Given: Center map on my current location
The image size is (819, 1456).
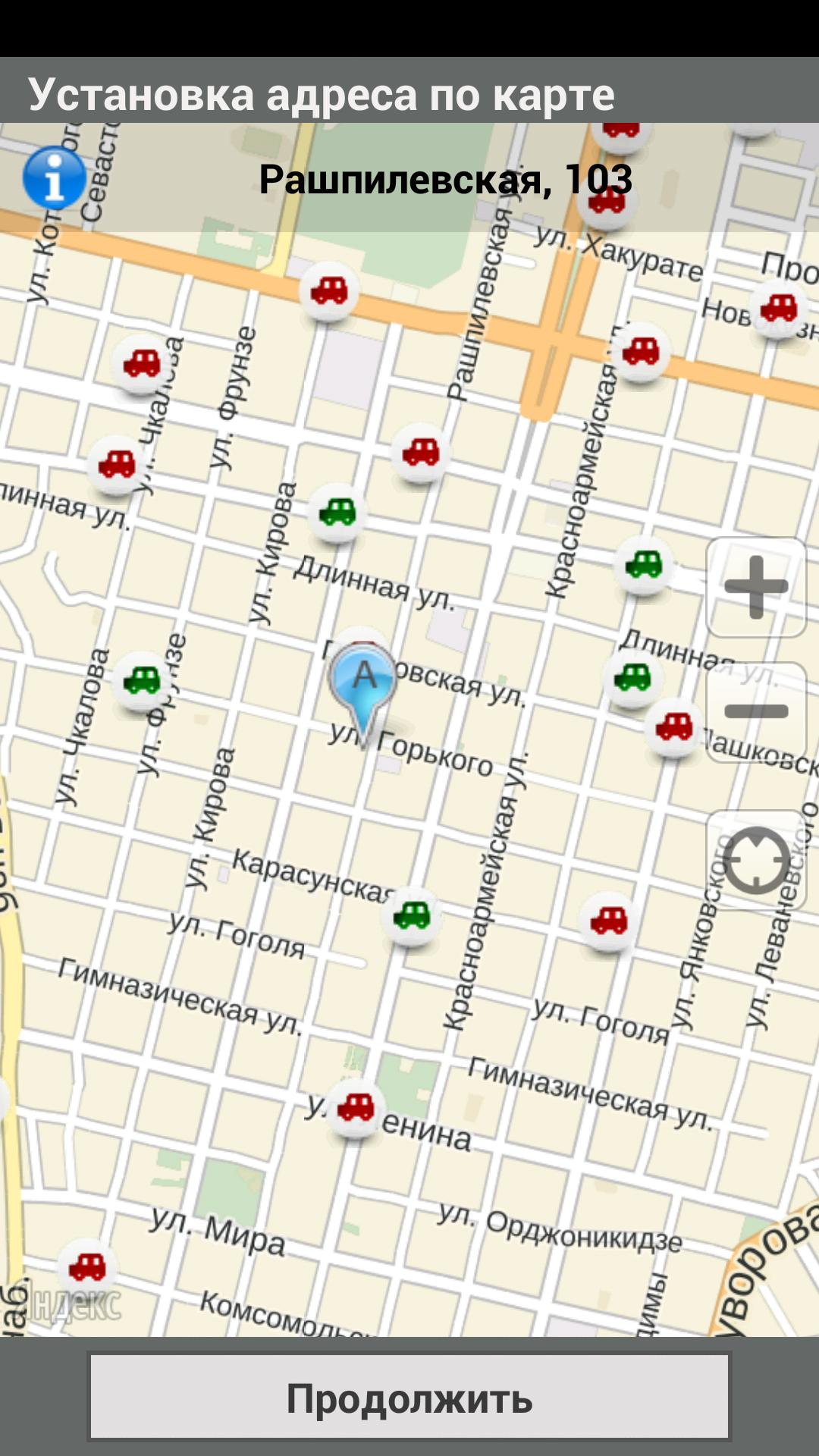Looking at the screenshot, I should click(x=756, y=860).
